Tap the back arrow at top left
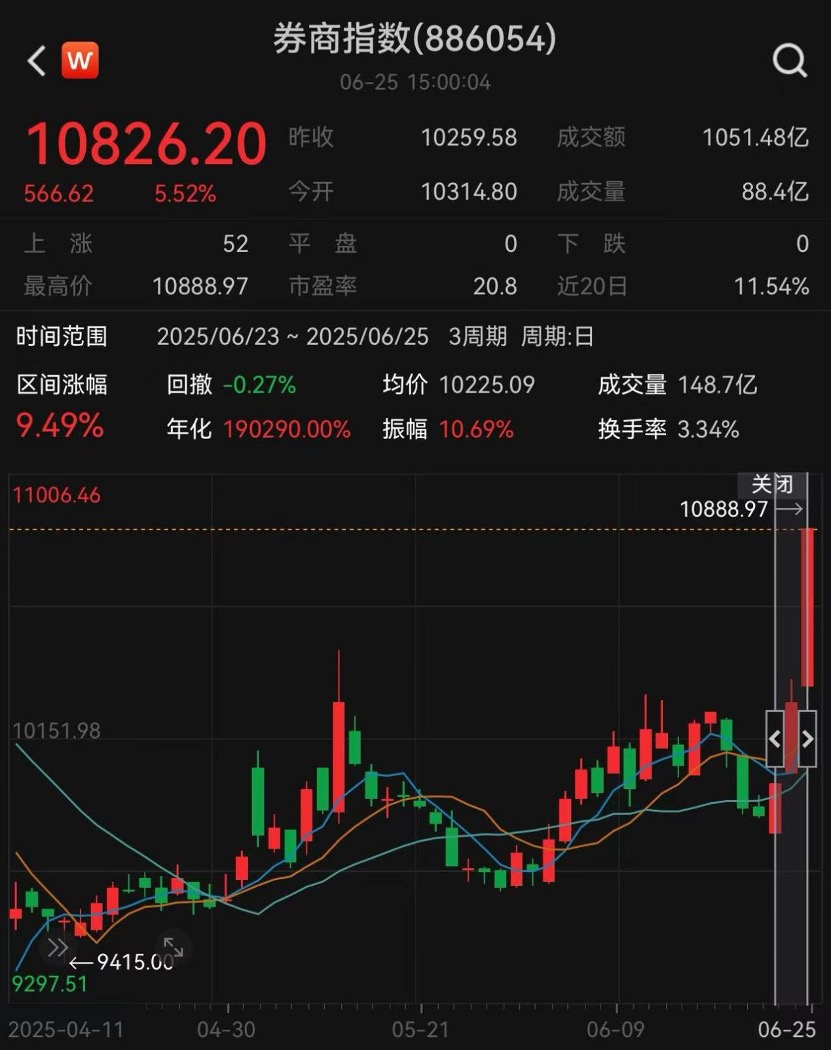 [35, 60]
